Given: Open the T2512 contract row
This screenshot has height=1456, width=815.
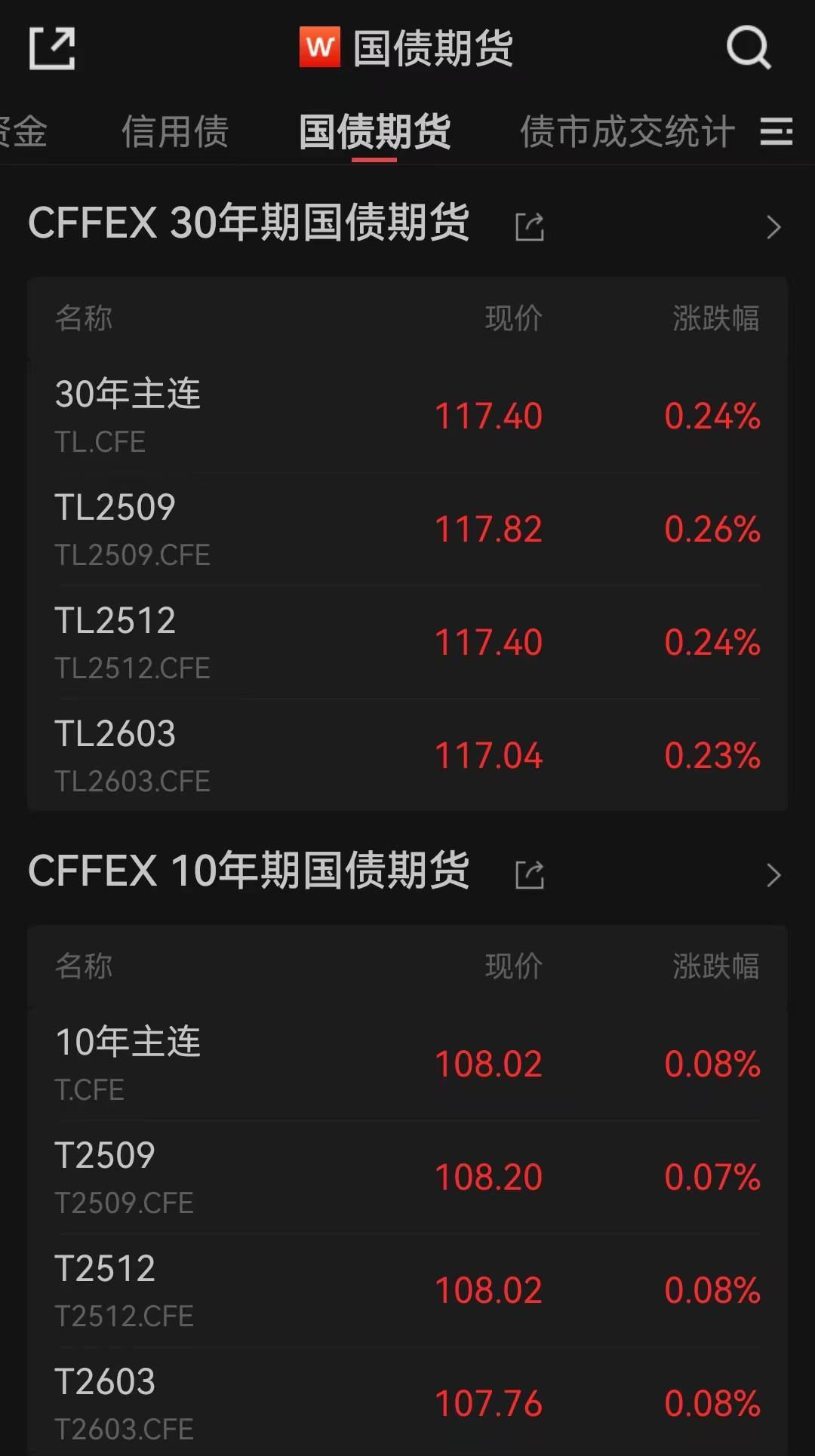Looking at the screenshot, I should [x=407, y=1291].
